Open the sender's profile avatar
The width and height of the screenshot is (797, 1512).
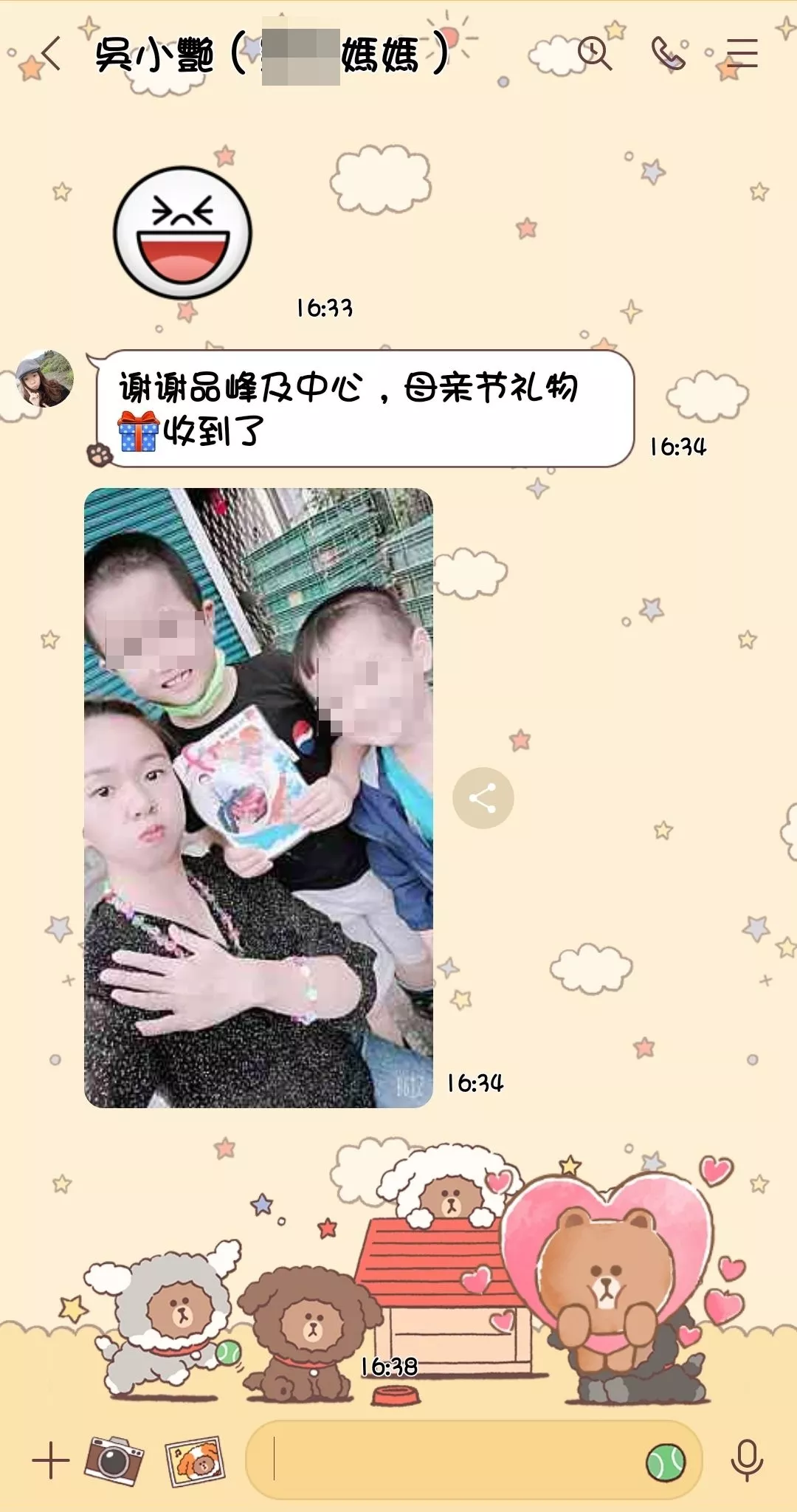click(45, 379)
